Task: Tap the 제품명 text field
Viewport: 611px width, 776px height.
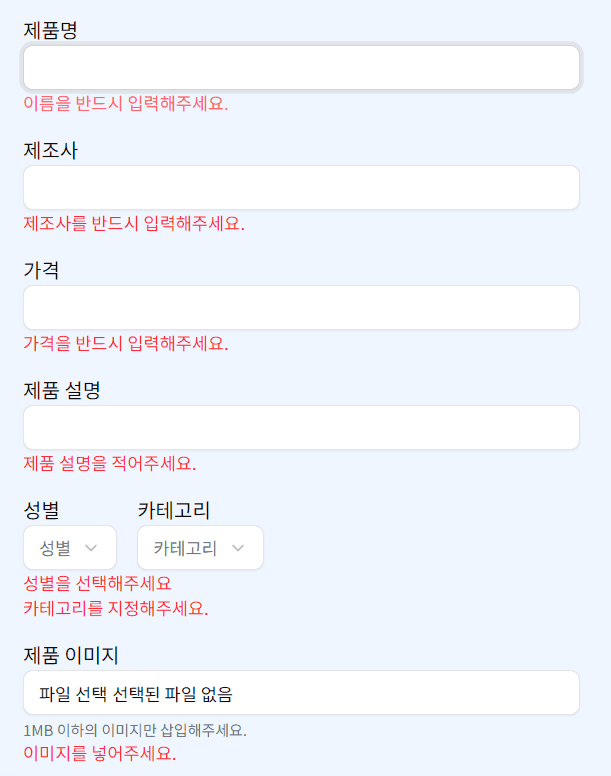Action: pyautogui.click(x=301, y=68)
